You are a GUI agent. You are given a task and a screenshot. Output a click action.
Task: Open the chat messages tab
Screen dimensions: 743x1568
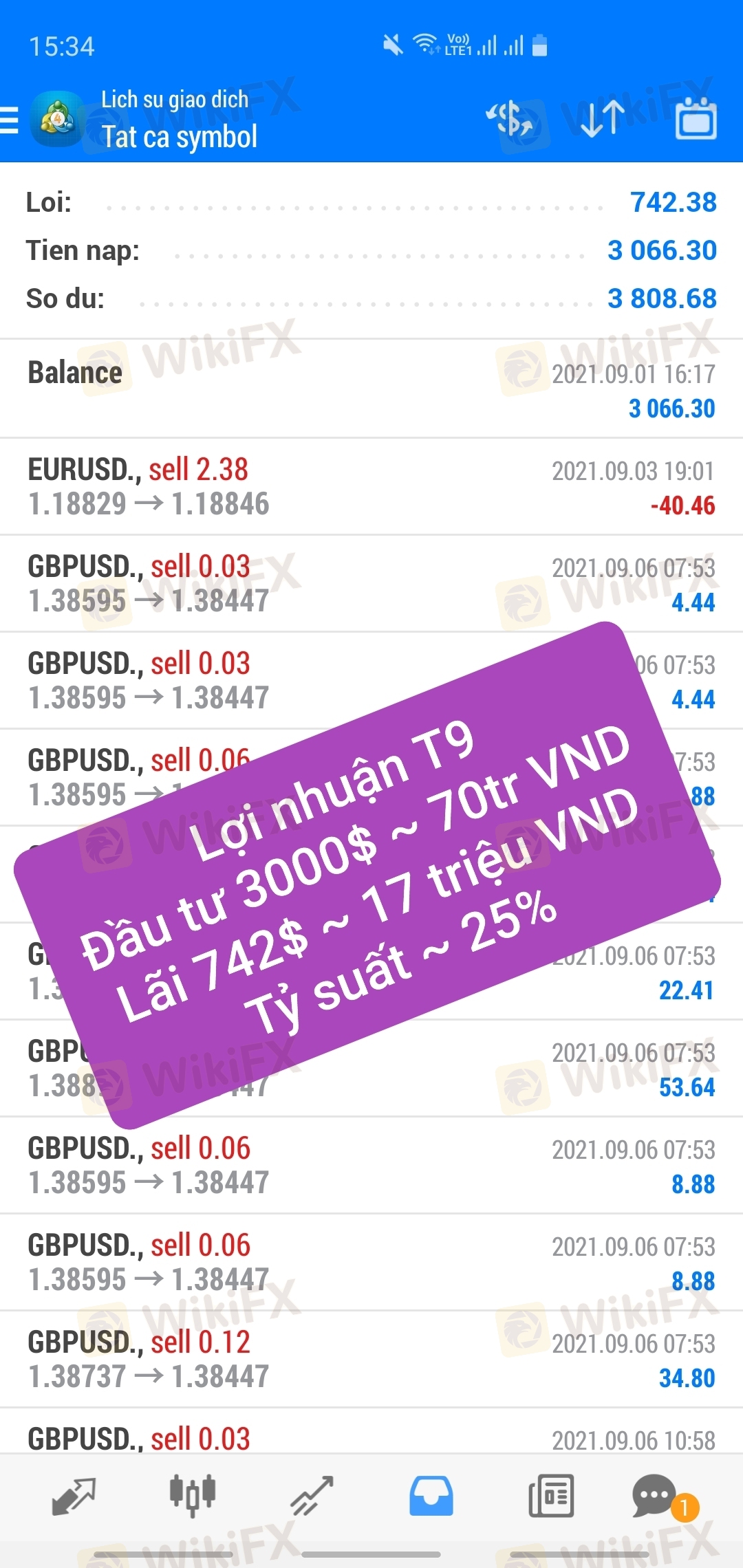point(657,1496)
